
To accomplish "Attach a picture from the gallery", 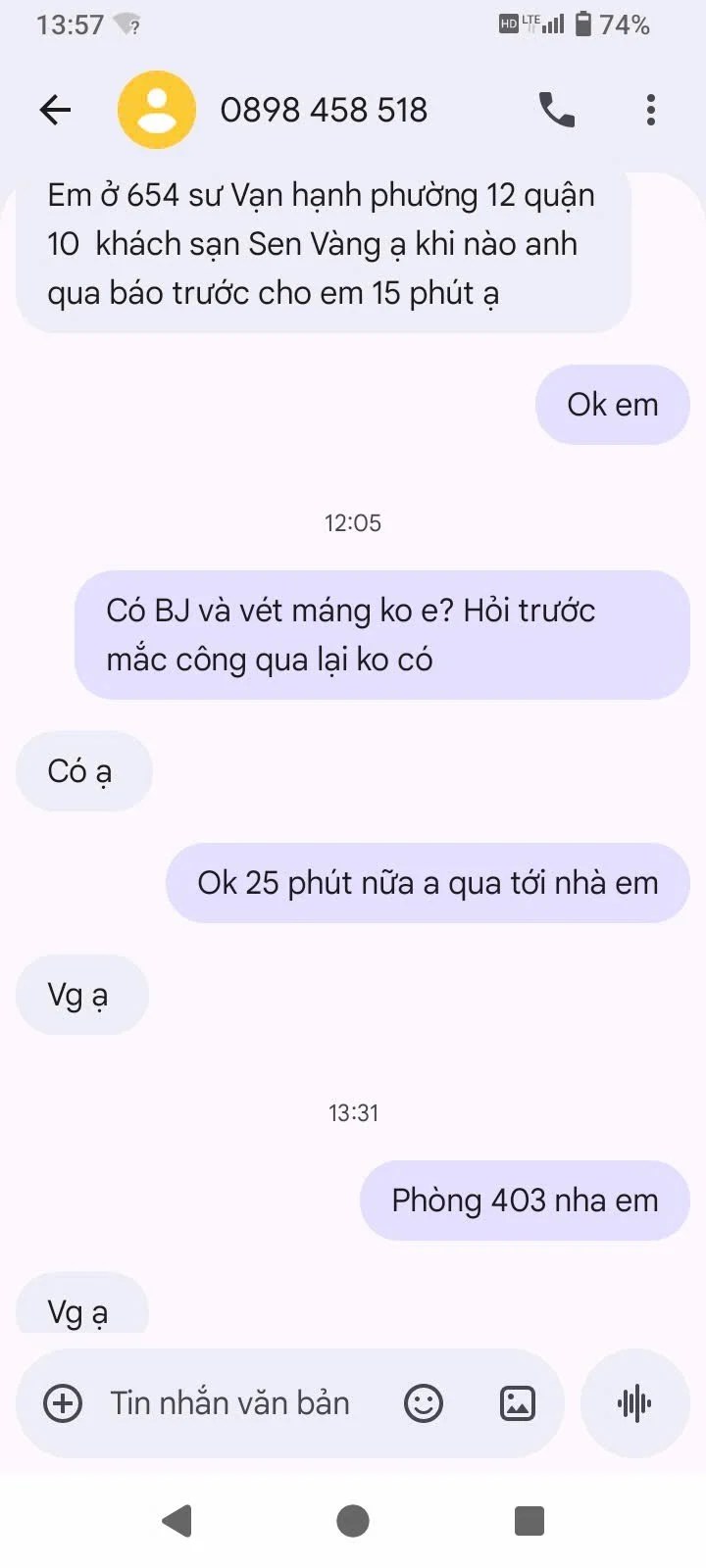I will tap(518, 1403).
